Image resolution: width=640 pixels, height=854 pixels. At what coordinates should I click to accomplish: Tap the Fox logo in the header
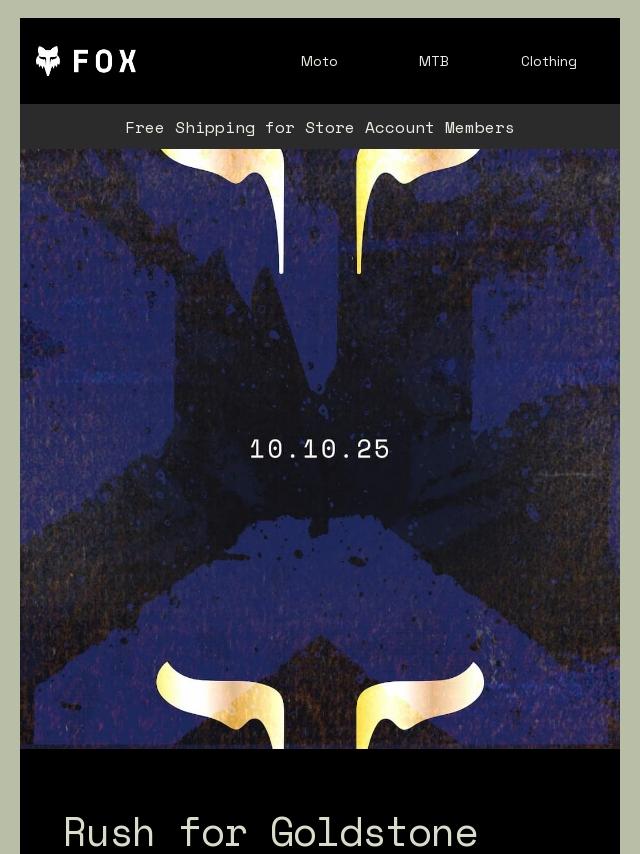coord(86,60)
